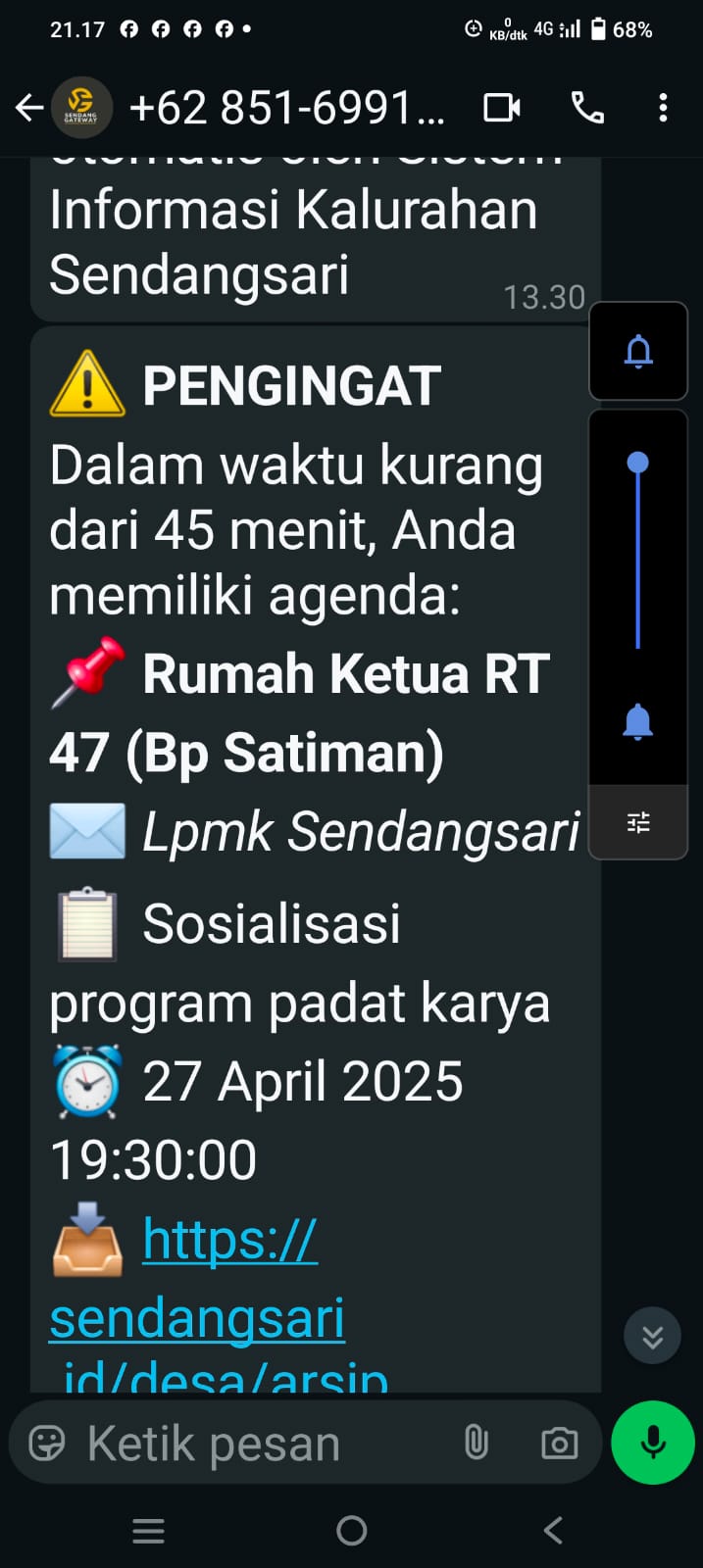Open the camera from message bar
This screenshot has height=1568, width=703.
[559, 1444]
